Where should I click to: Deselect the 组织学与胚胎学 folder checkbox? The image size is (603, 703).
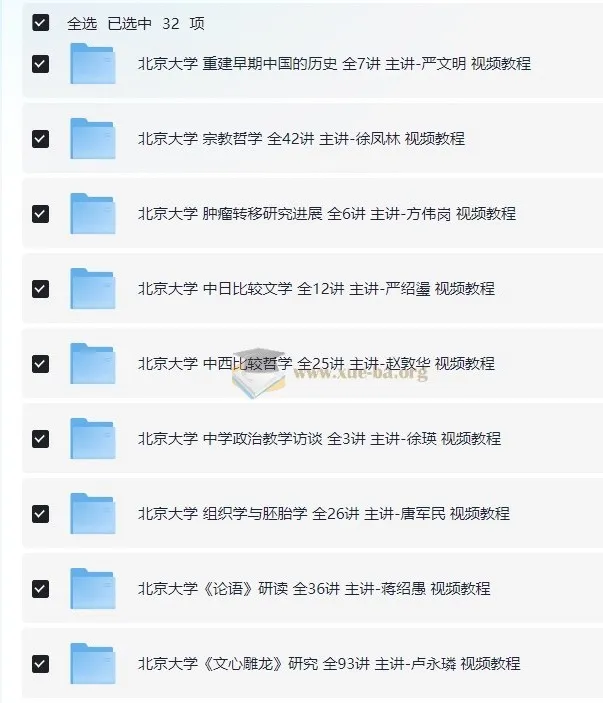click(40, 514)
